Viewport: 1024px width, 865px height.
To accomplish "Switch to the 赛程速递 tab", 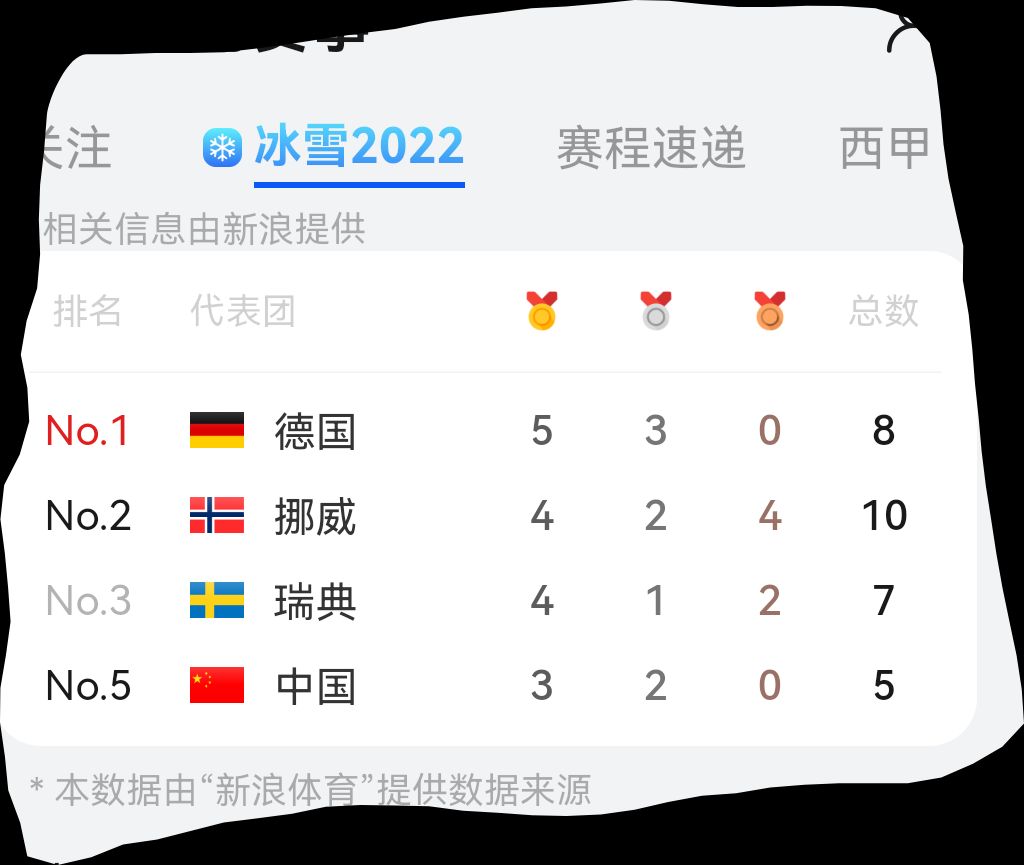I will pyautogui.click(x=651, y=149).
